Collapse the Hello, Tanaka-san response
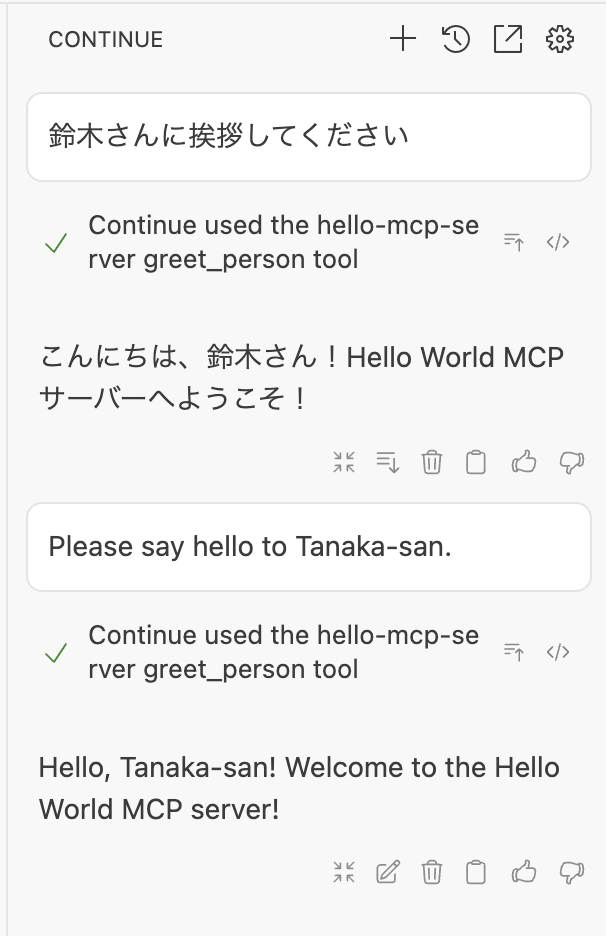The width and height of the screenshot is (606, 936). tap(344, 872)
